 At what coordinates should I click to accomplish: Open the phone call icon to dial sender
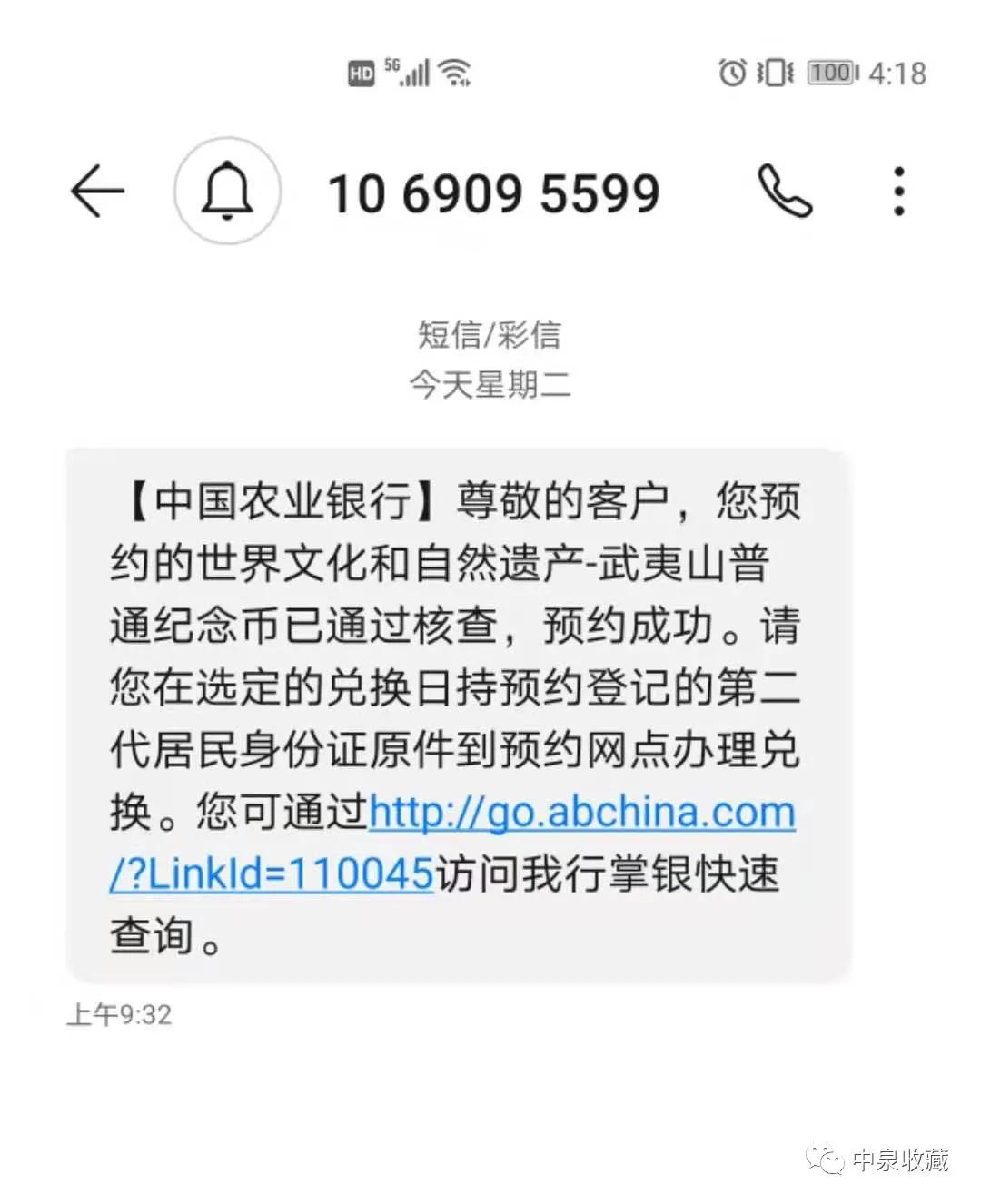(x=787, y=191)
